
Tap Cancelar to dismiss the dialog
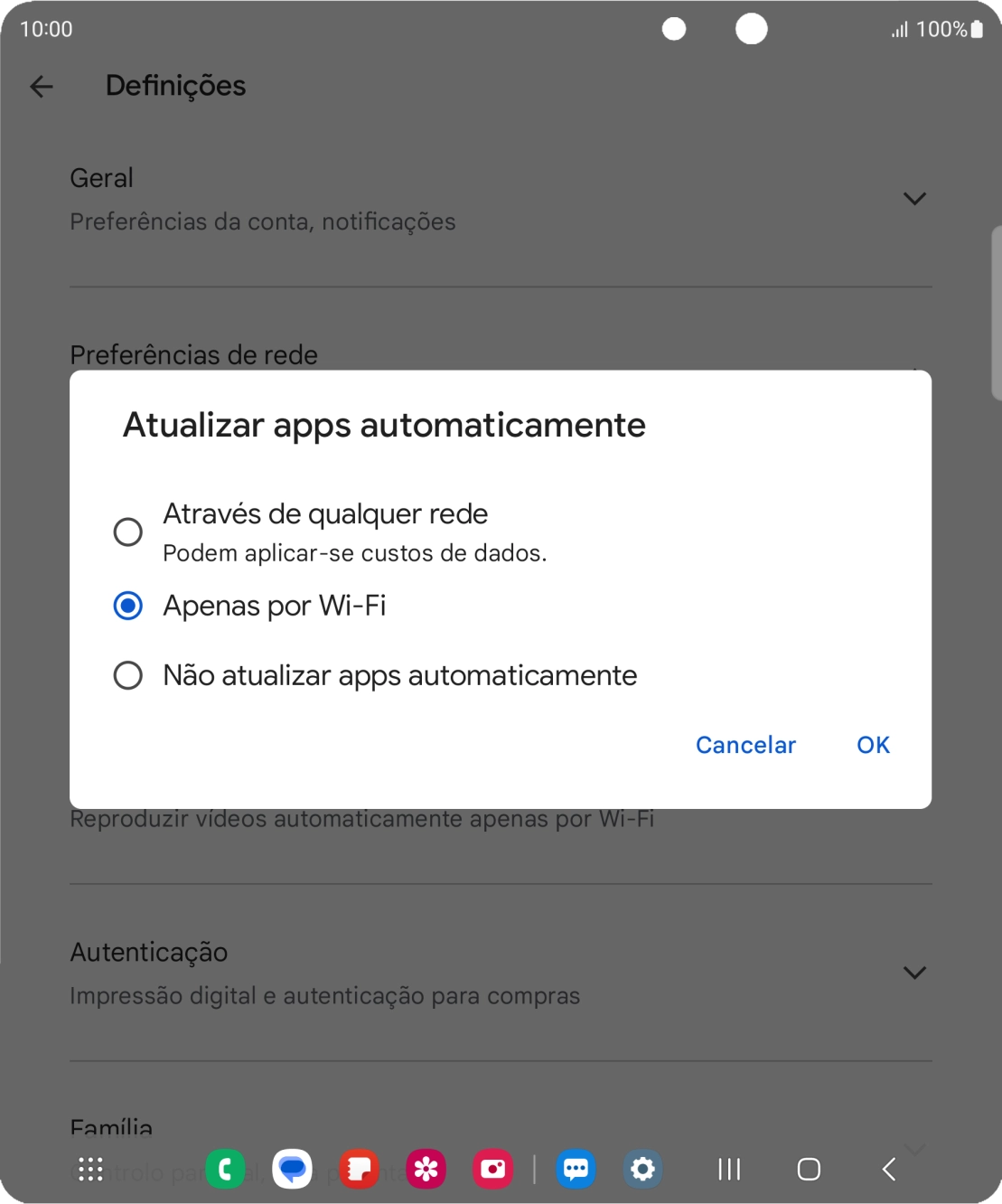click(744, 744)
